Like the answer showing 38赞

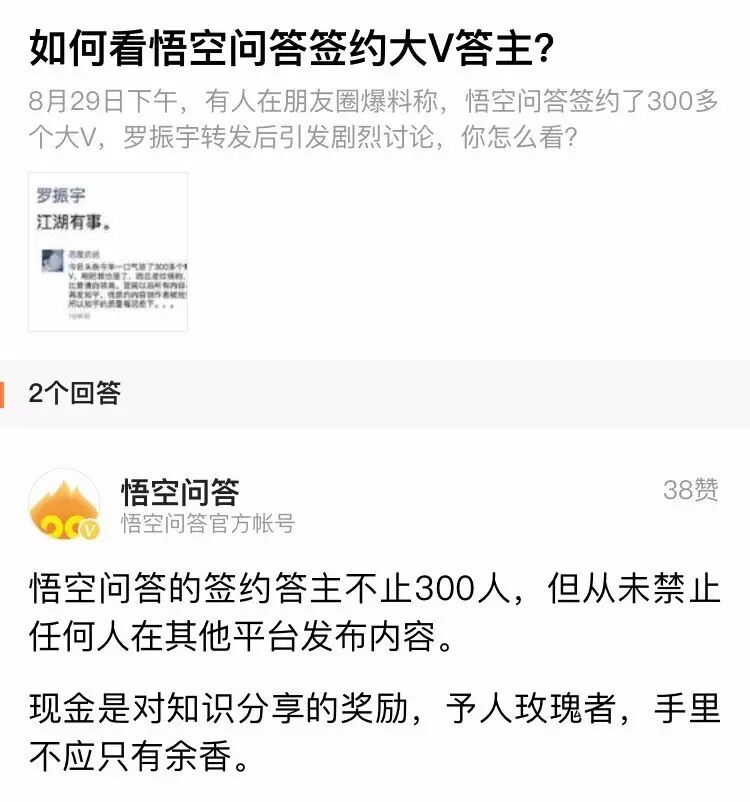[690, 490]
